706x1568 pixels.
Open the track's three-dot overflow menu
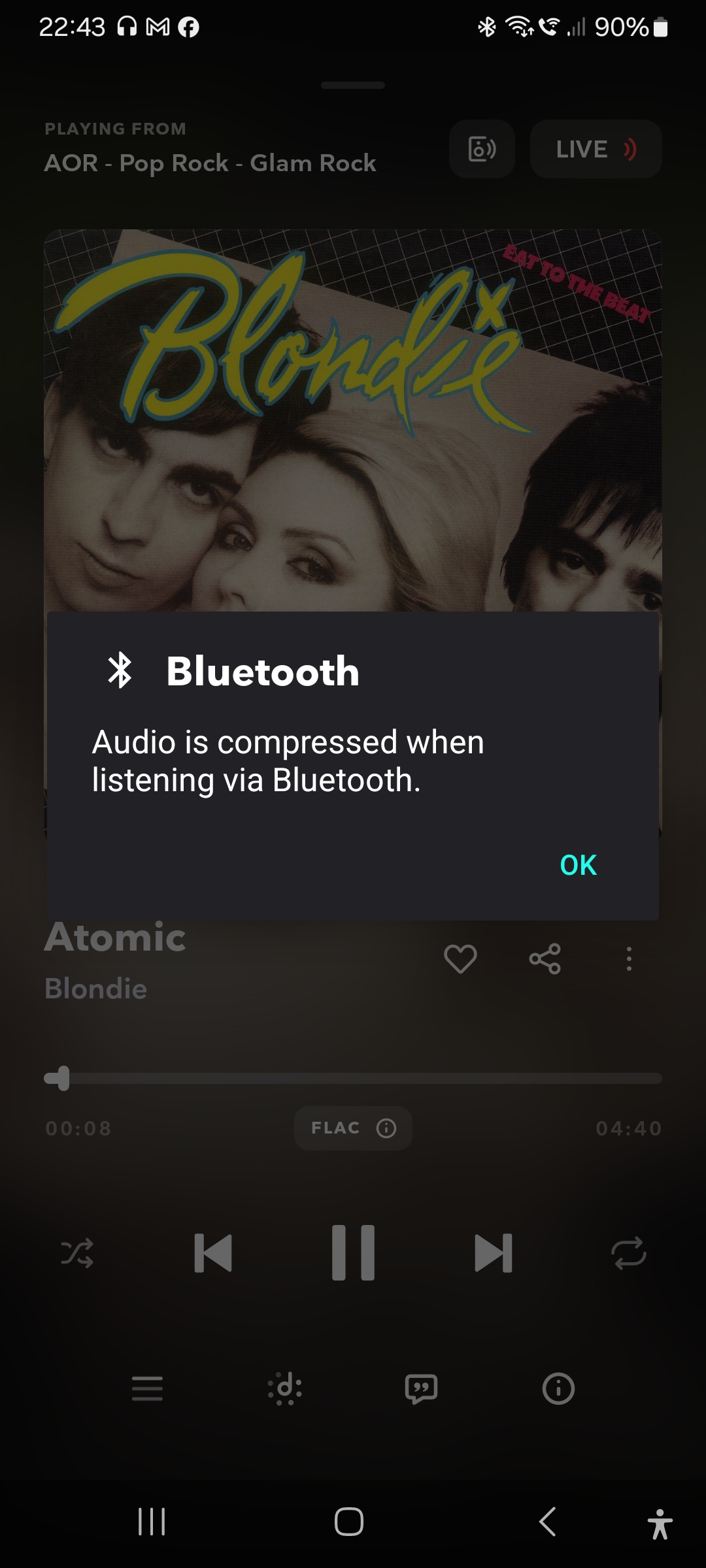(x=629, y=959)
